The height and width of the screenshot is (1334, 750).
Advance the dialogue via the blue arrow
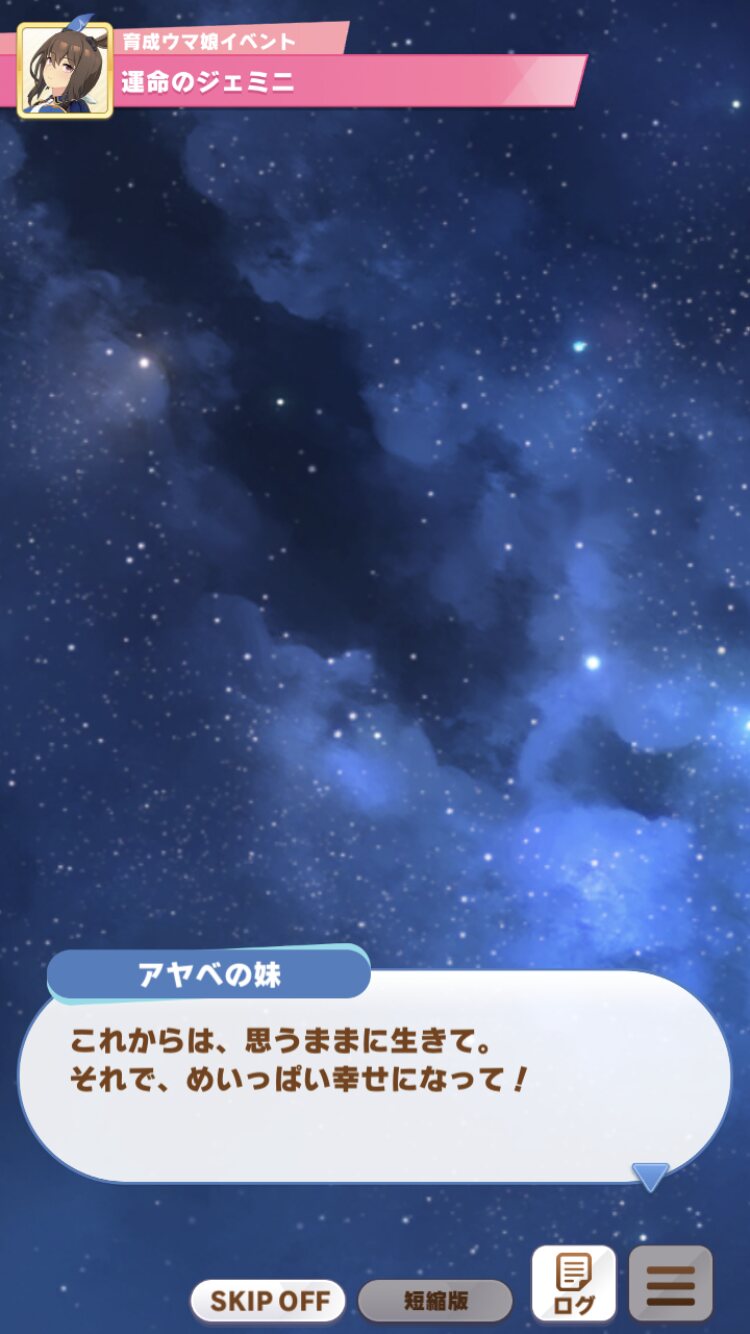point(650,1176)
